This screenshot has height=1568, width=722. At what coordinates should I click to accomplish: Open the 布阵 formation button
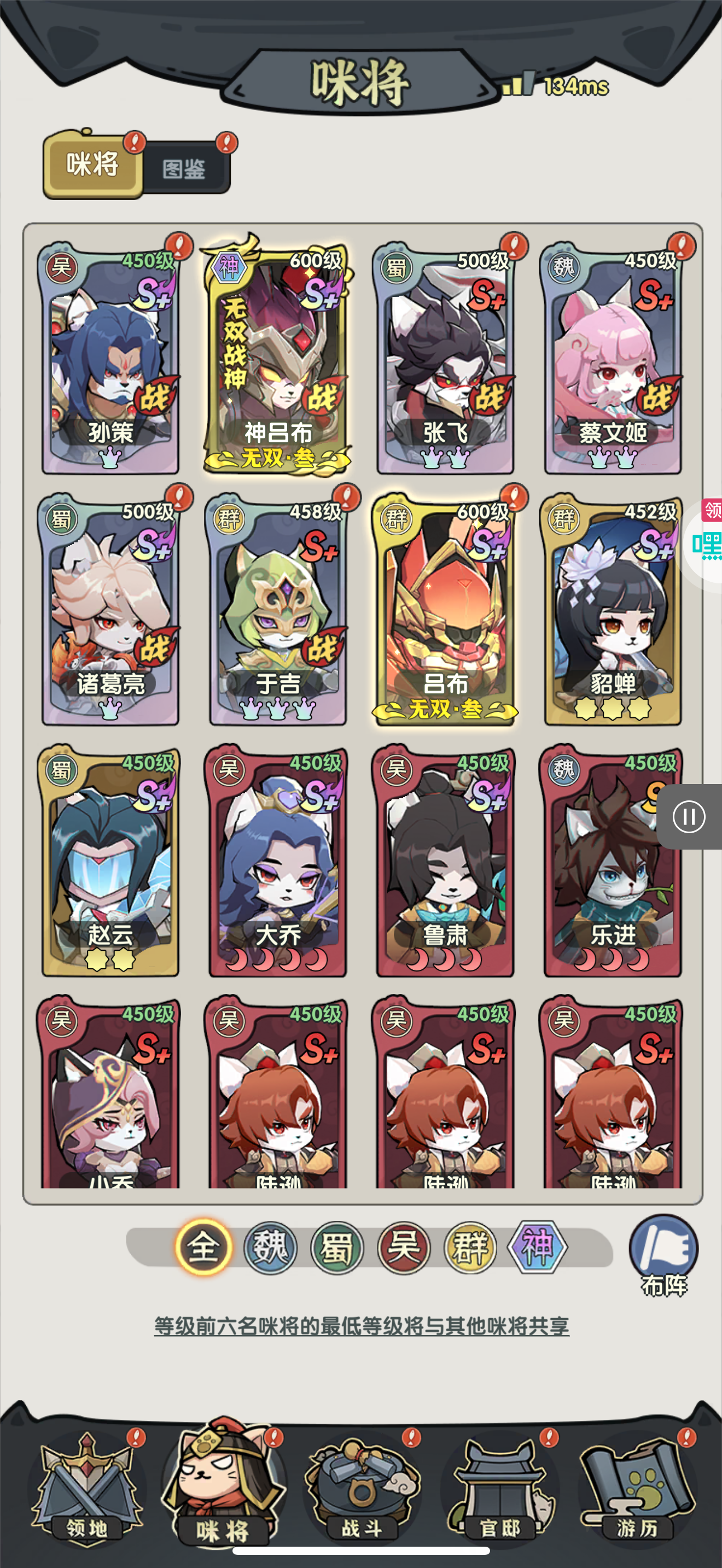[x=663, y=1255]
